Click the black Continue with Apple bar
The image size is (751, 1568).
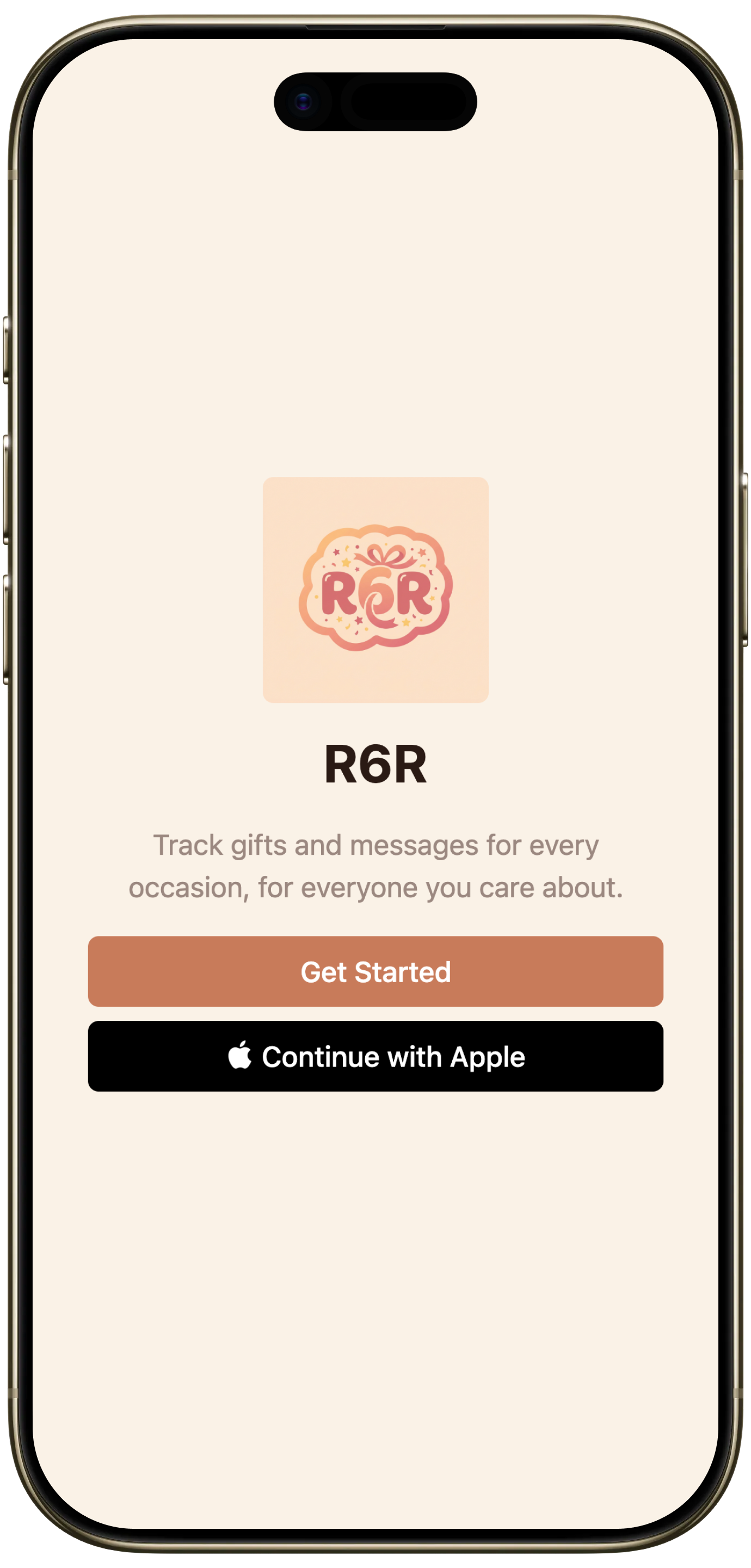pyautogui.click(x=375, y=1057)
